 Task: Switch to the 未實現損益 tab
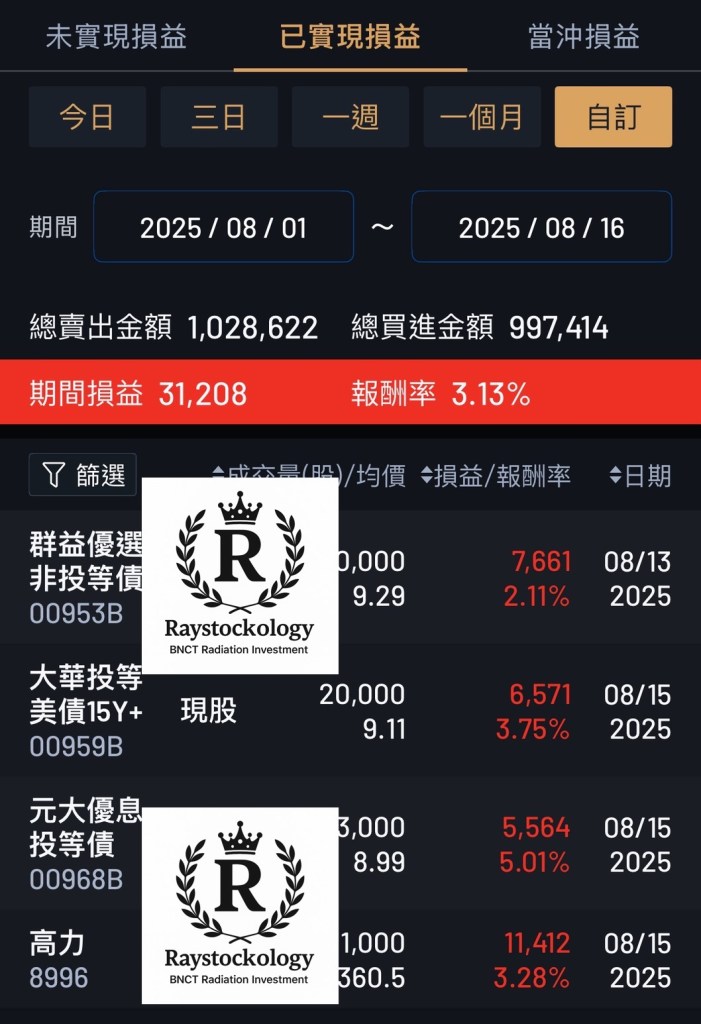coord(116,37)
